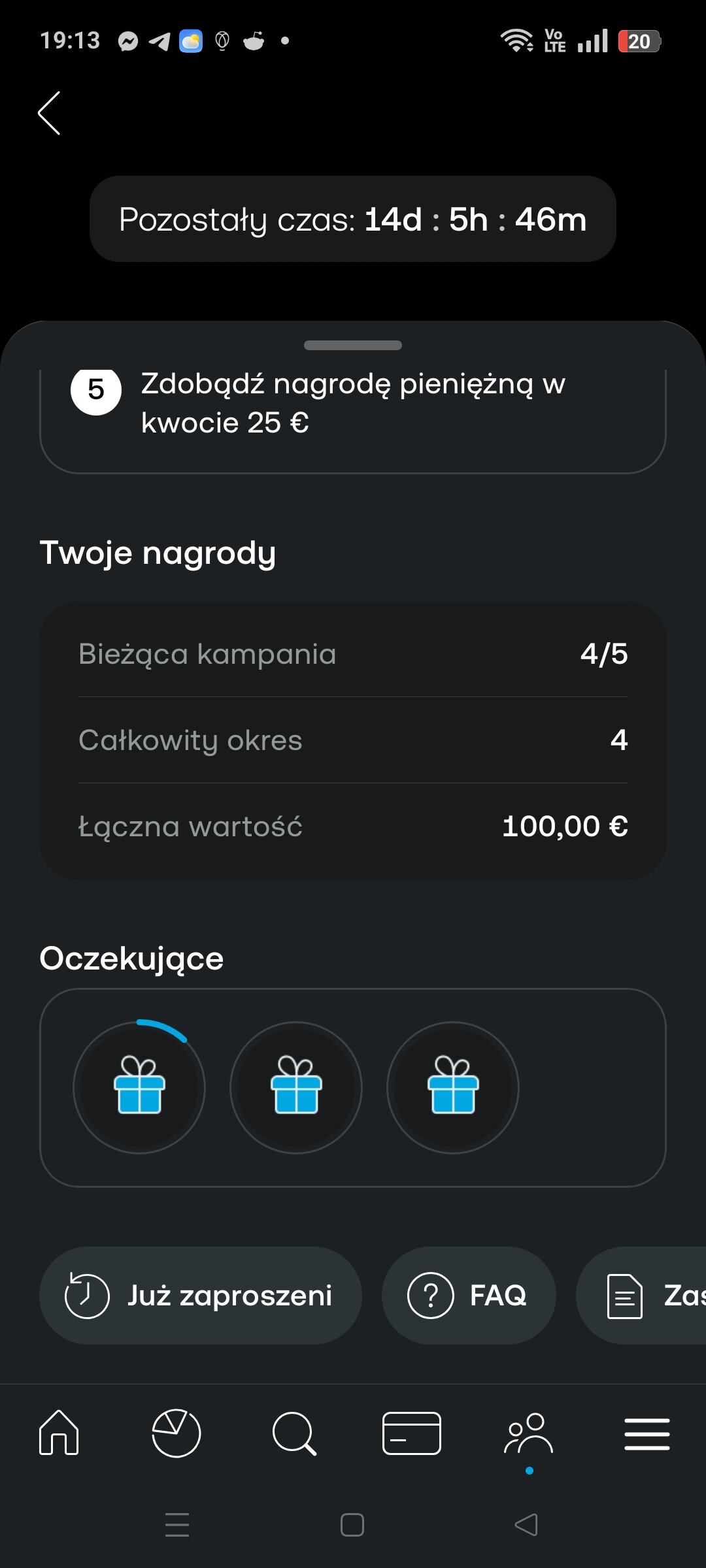Switch to the home tab
The width and height of the screenshot is (706, 1568).
(59, 1433)
